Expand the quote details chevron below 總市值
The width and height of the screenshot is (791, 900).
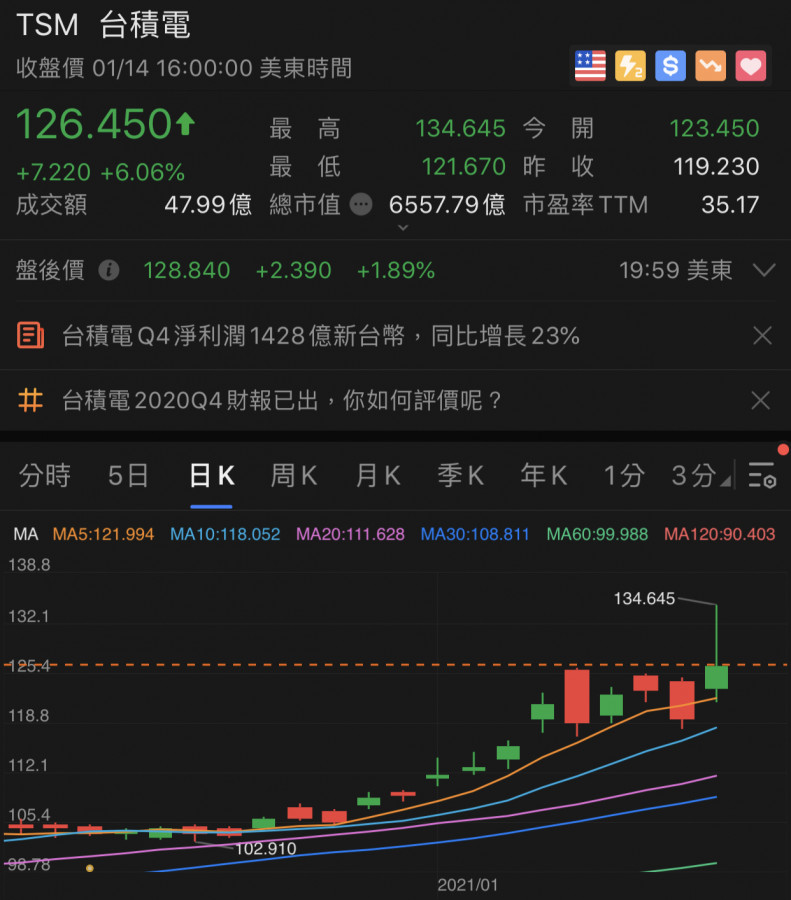402,228
